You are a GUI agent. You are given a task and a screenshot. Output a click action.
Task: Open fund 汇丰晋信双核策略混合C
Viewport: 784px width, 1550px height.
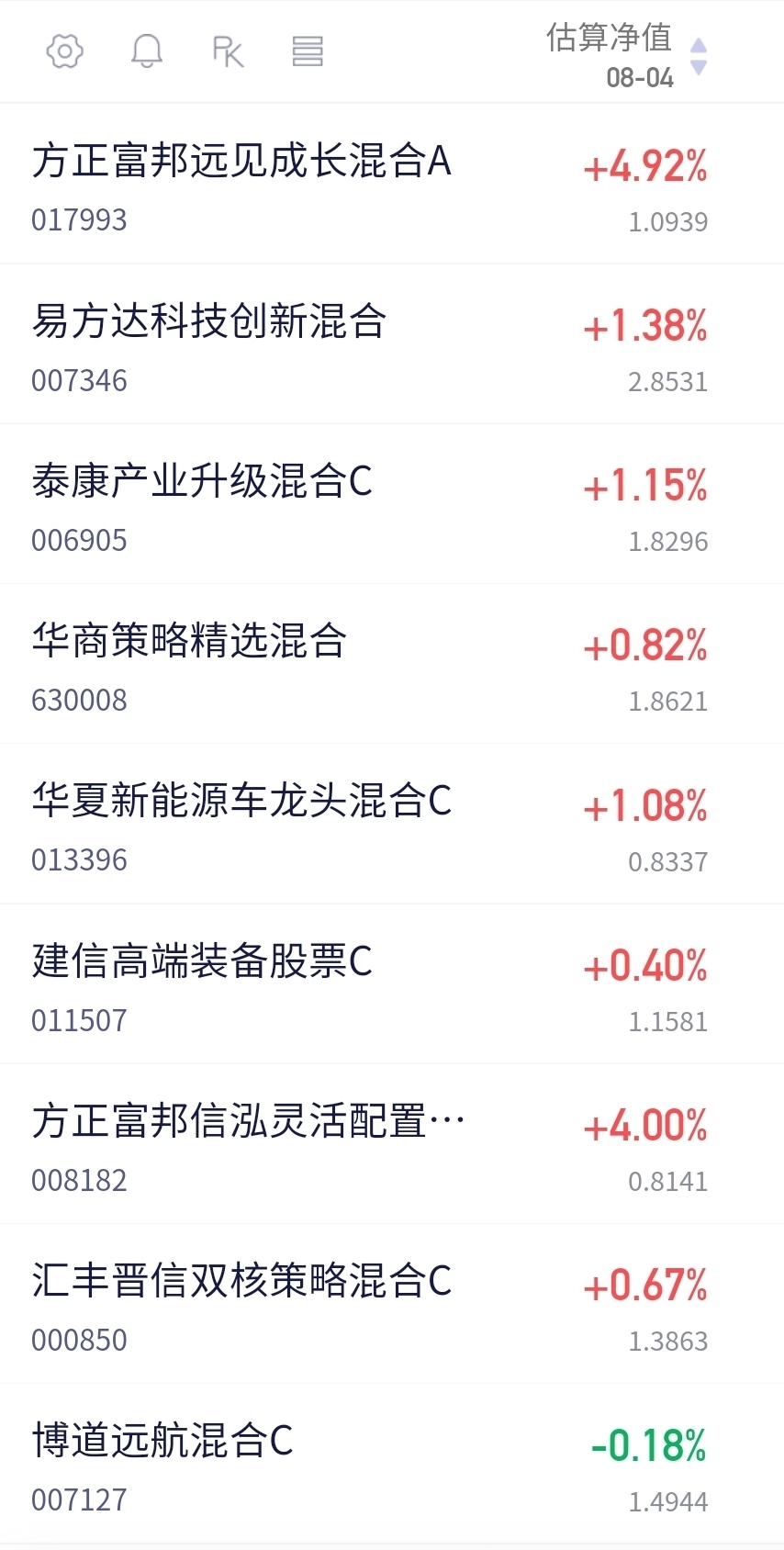tap(392, 1304)
